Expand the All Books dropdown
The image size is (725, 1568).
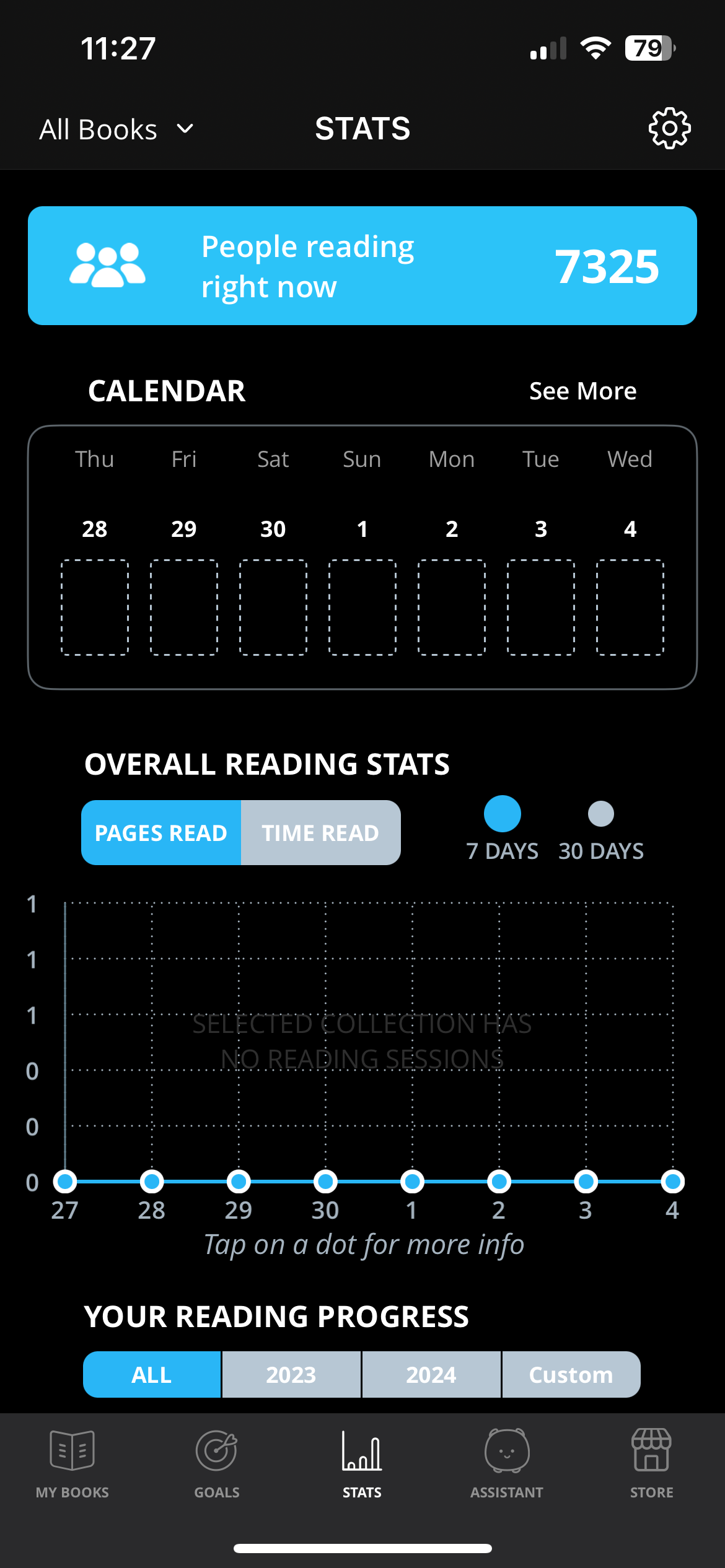(116, 129)
